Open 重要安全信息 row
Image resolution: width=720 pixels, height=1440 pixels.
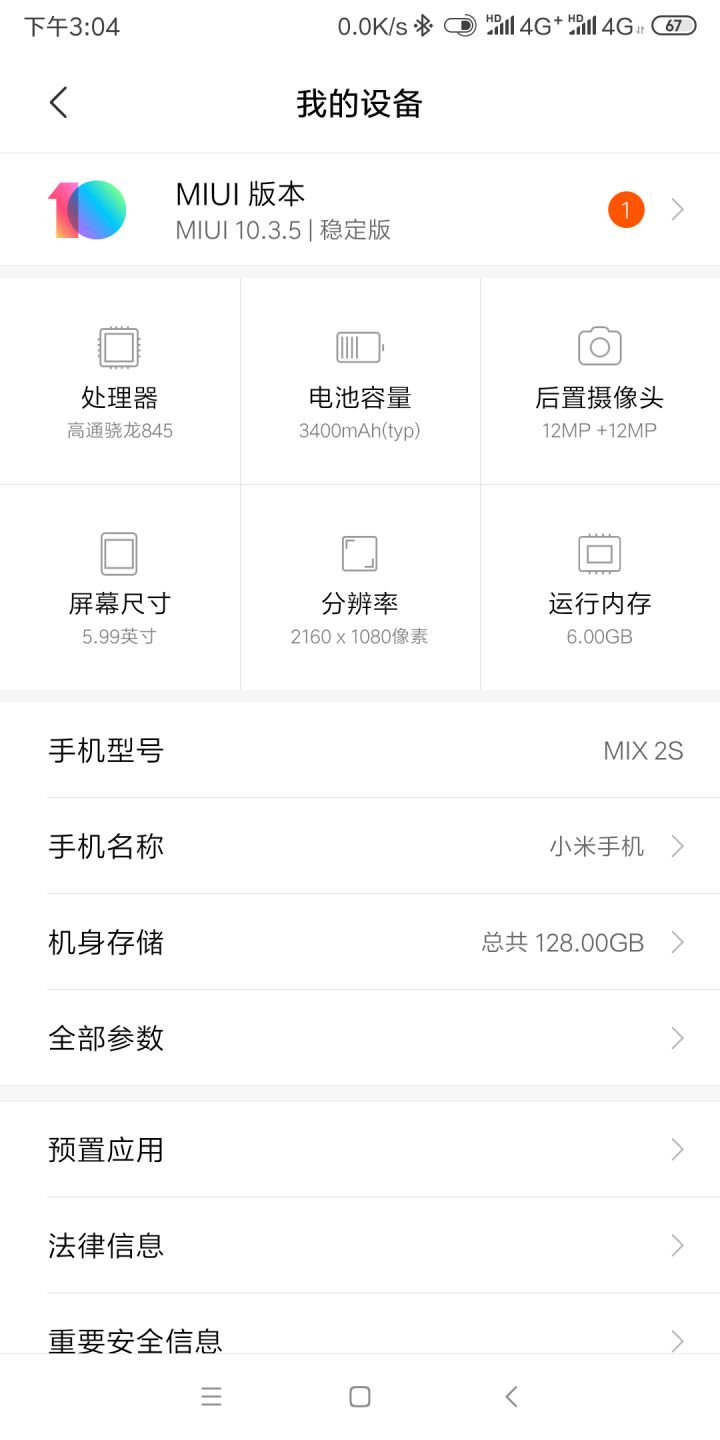click(360, 1324)
